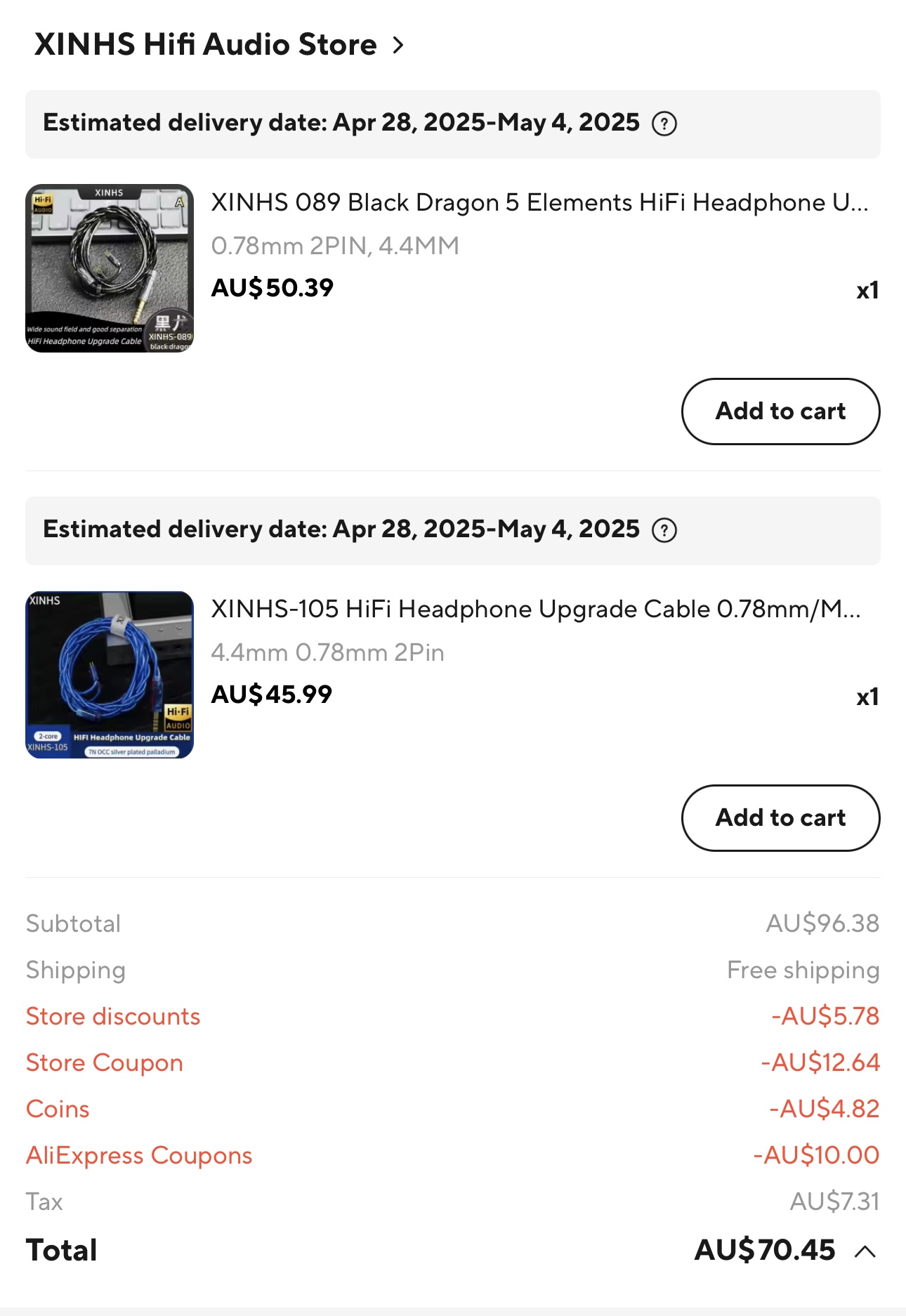The width and height of the screenshot is (906, 1316).
Task: Add the XINHS-105 cable to cart
Action: point(780,817)
